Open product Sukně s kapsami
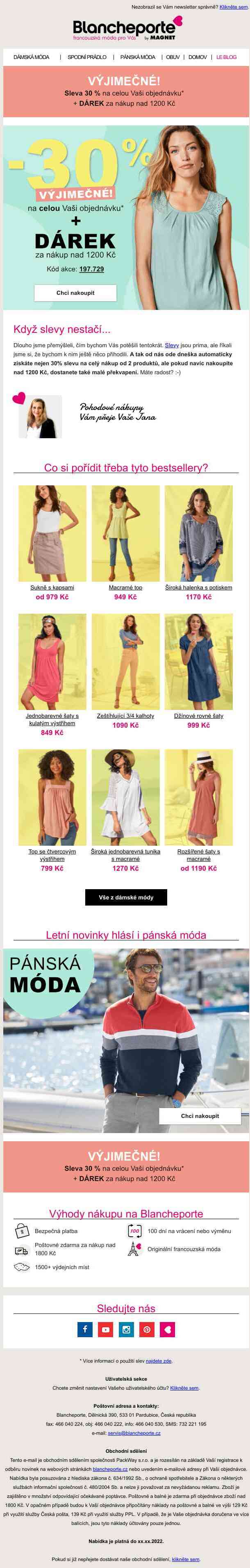 pos(52,587)
